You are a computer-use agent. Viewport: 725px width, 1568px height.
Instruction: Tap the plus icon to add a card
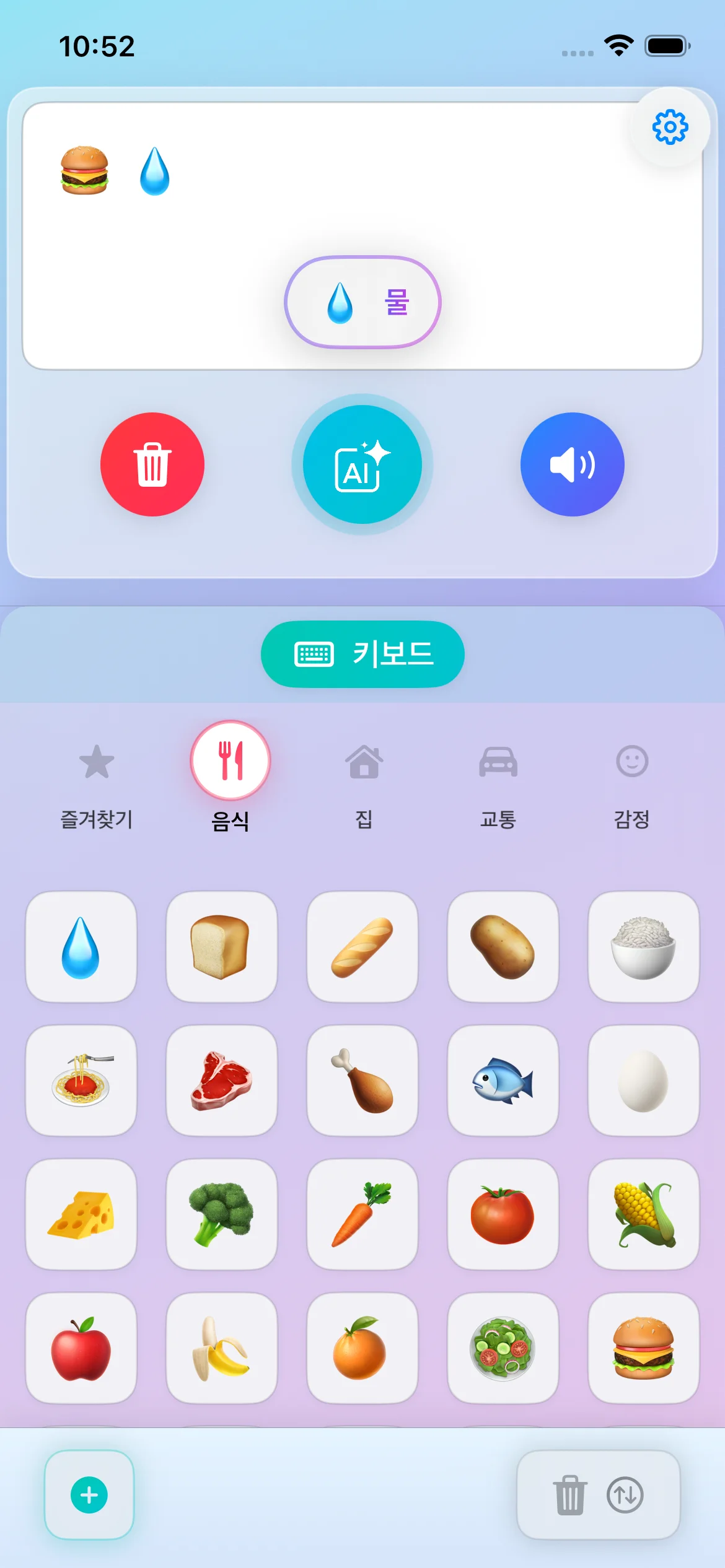[x=89, y=1497]
